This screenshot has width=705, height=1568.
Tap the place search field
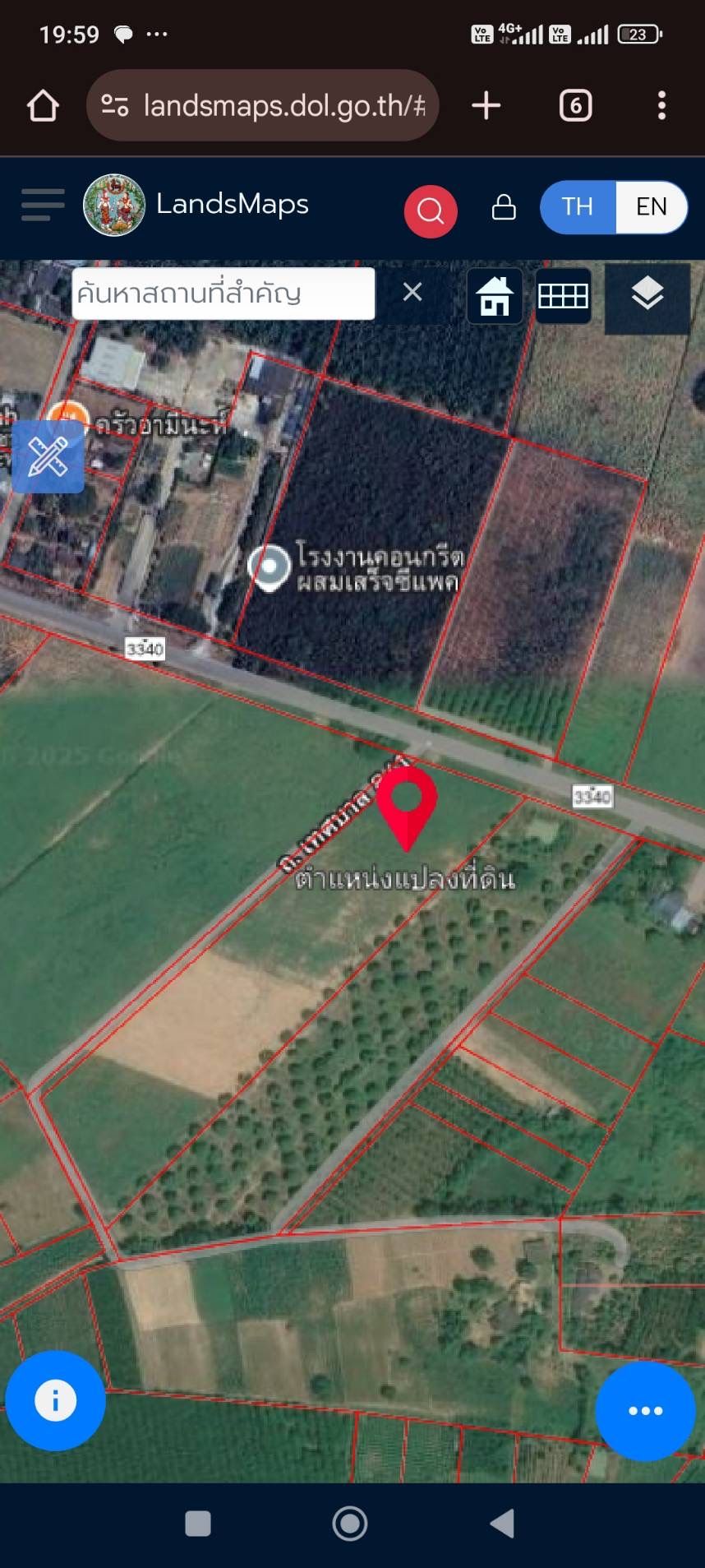223,294
